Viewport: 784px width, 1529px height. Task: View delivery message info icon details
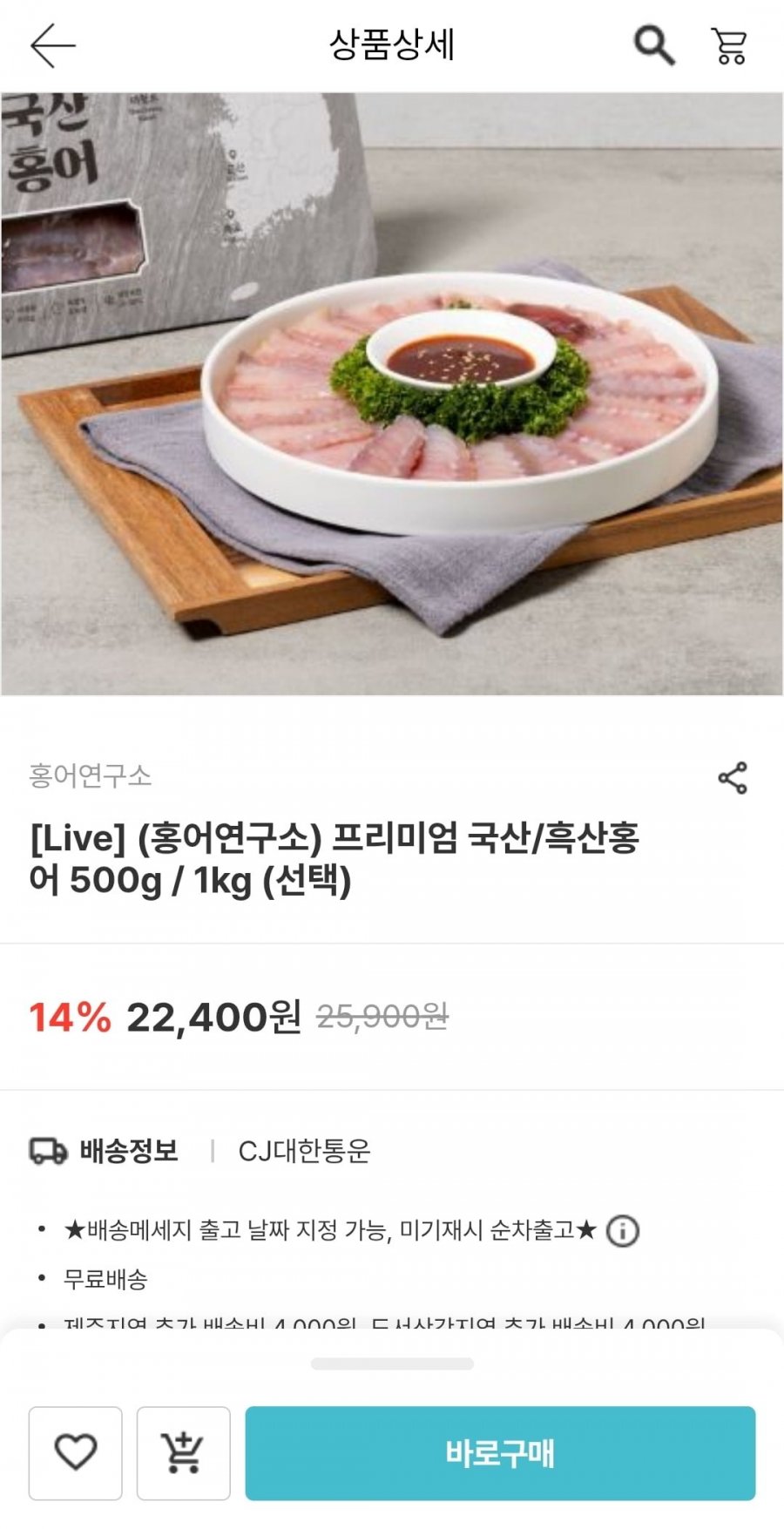pos(622,1231)
